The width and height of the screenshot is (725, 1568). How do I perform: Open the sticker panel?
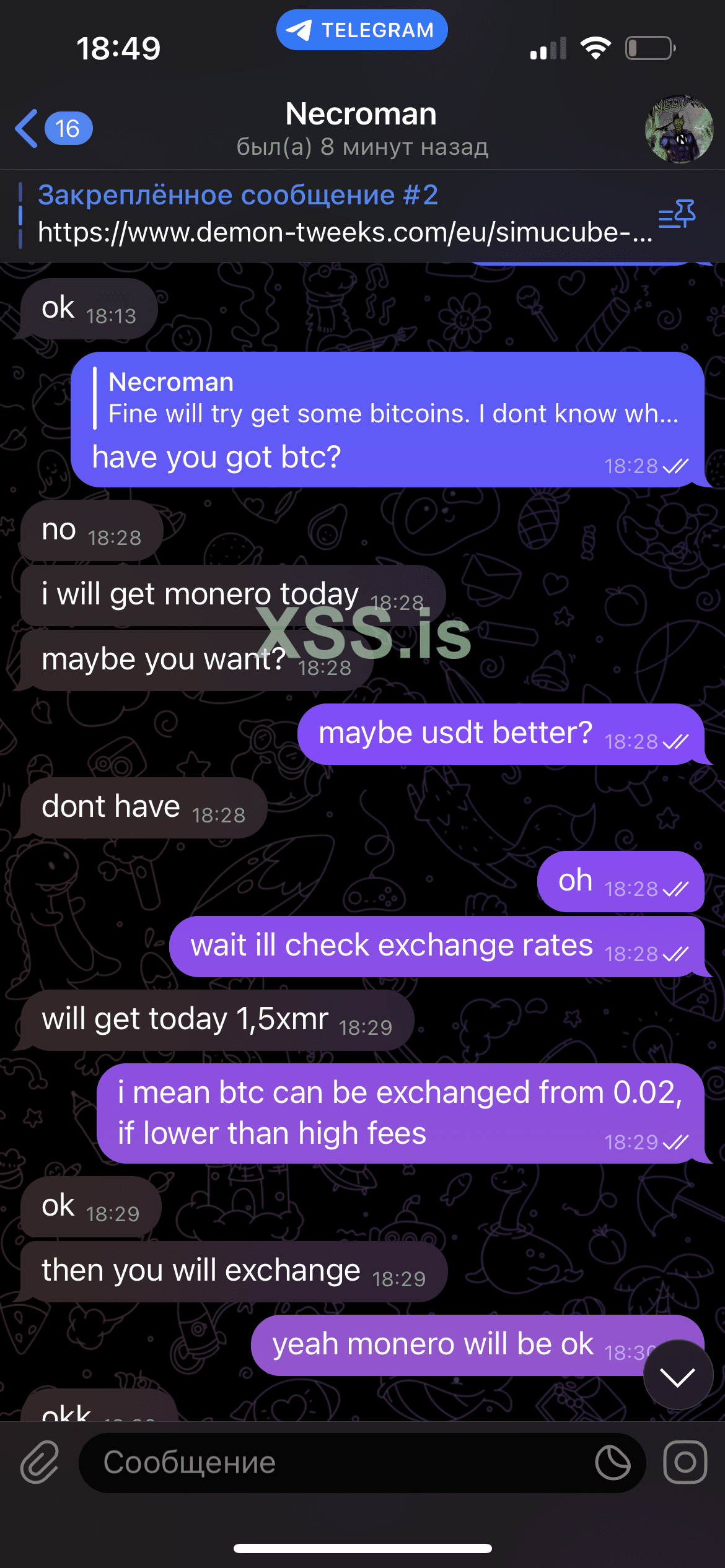pyautogui.click(x=613, y=1462)
